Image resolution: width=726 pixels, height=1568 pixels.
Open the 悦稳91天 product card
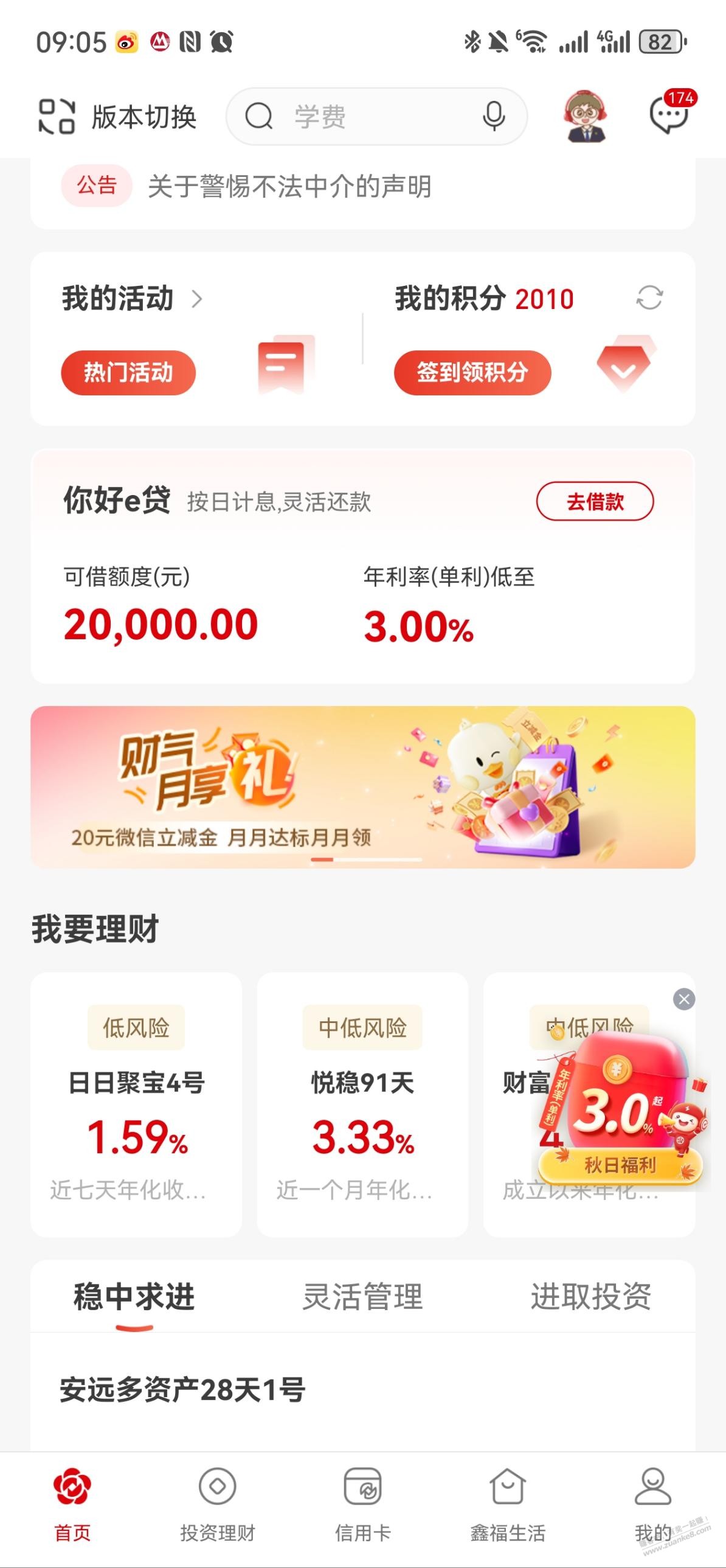[362, 1104]
